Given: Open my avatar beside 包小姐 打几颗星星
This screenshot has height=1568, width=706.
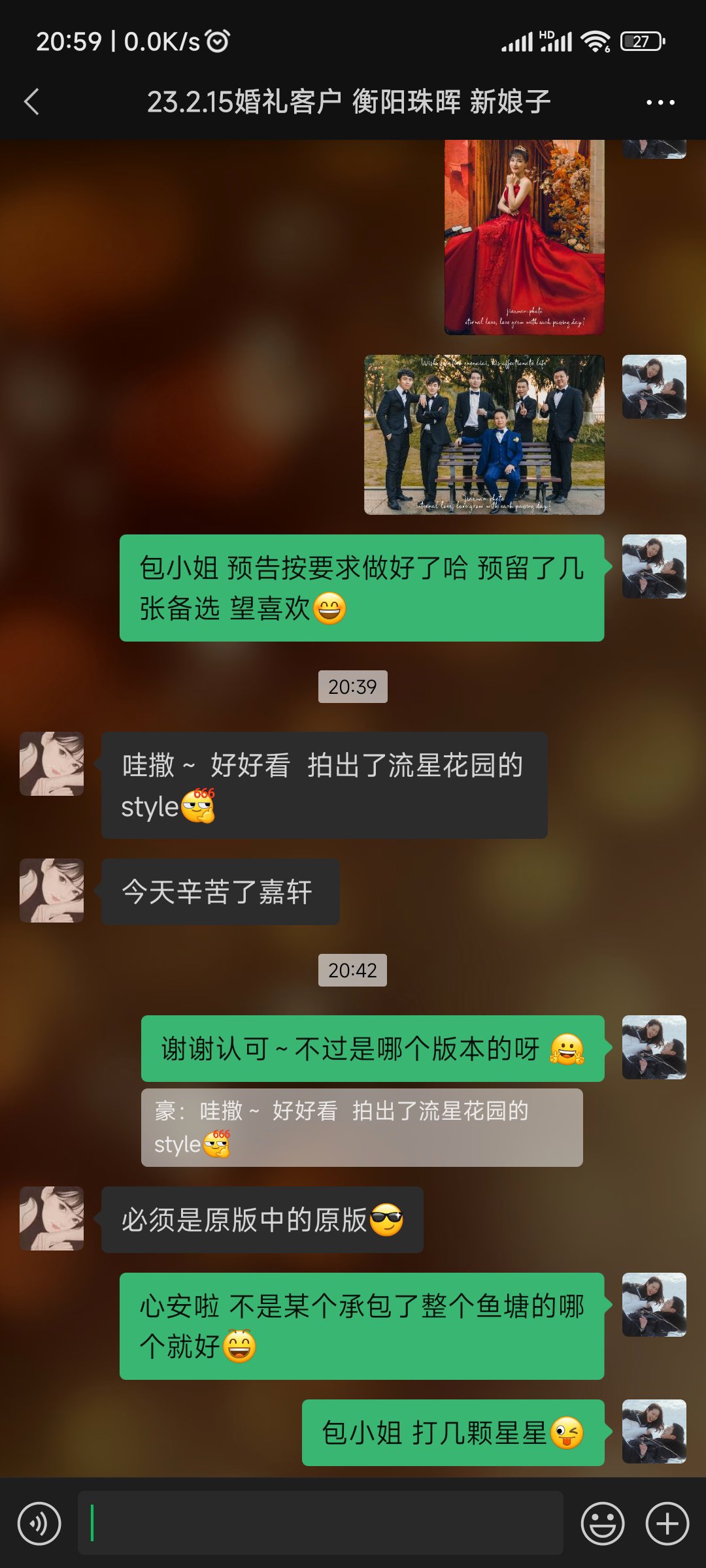Looking at the screenshot, I should point(654,1431).
